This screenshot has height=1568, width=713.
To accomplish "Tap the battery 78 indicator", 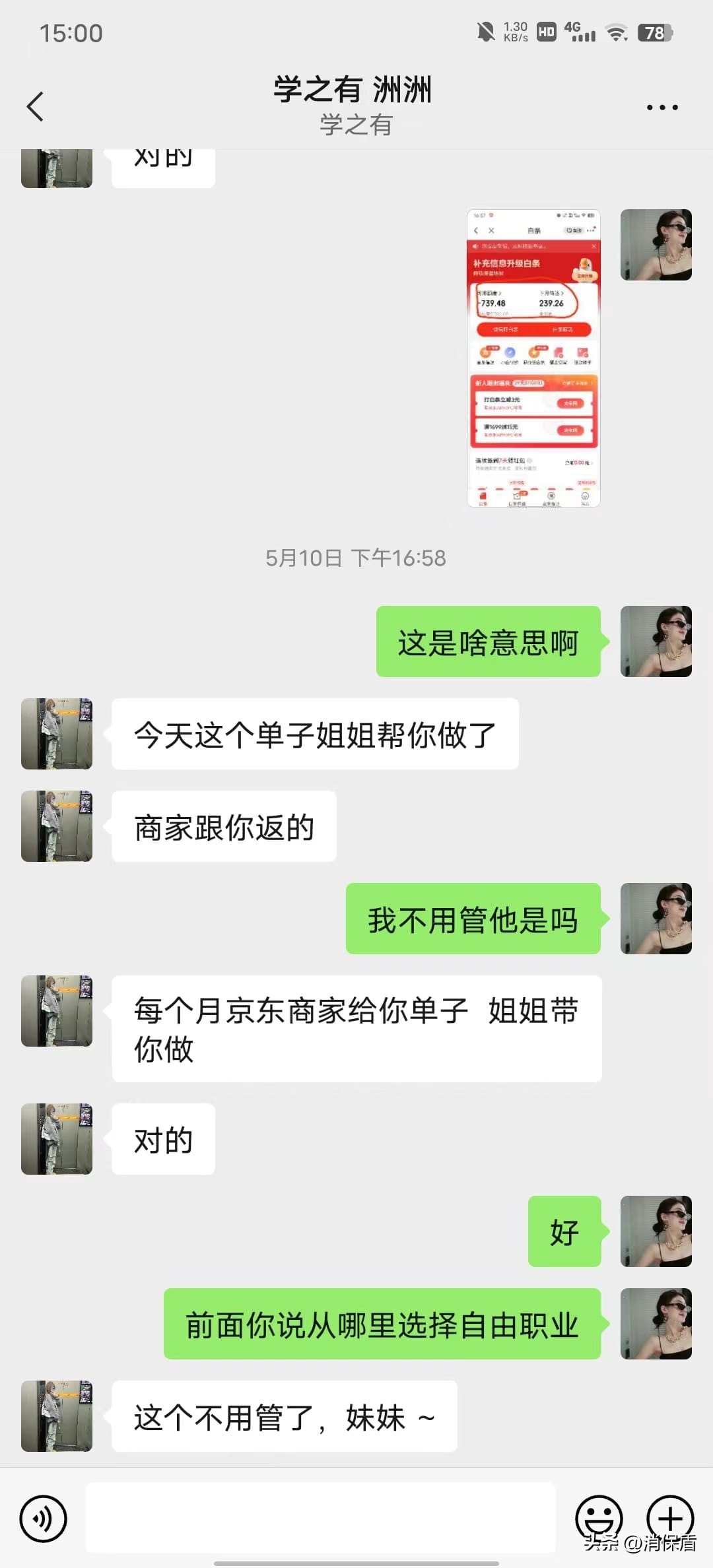I will click(x=654, y=31).
